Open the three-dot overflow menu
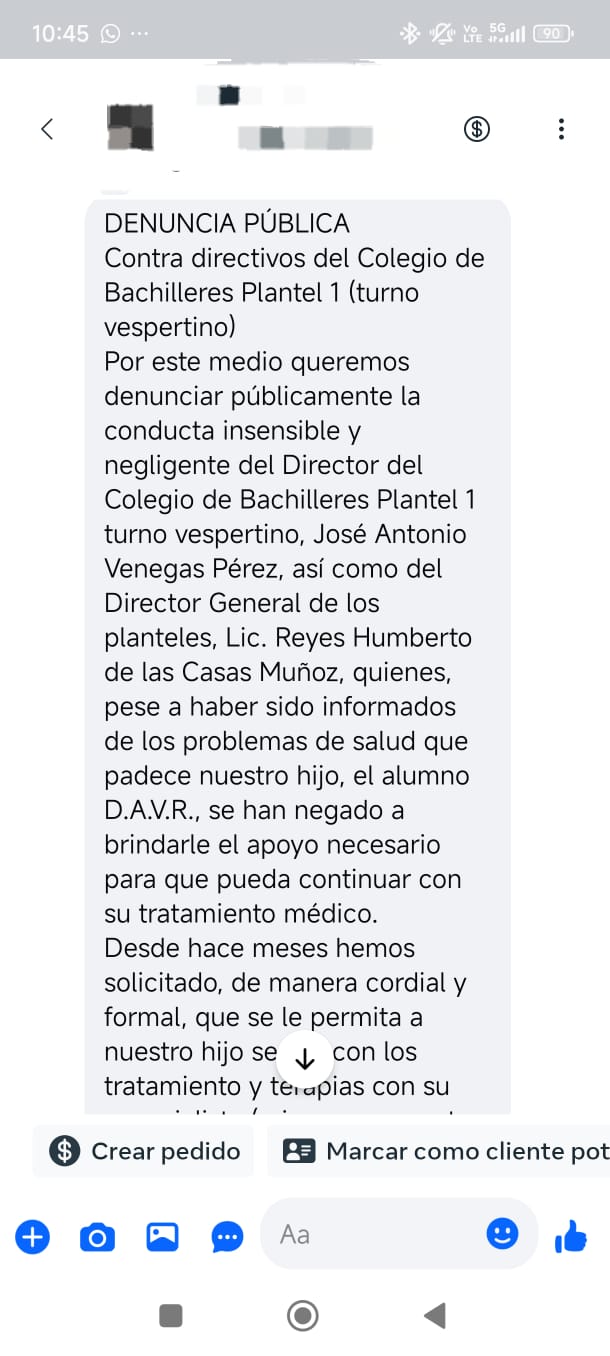 [561, 129]
